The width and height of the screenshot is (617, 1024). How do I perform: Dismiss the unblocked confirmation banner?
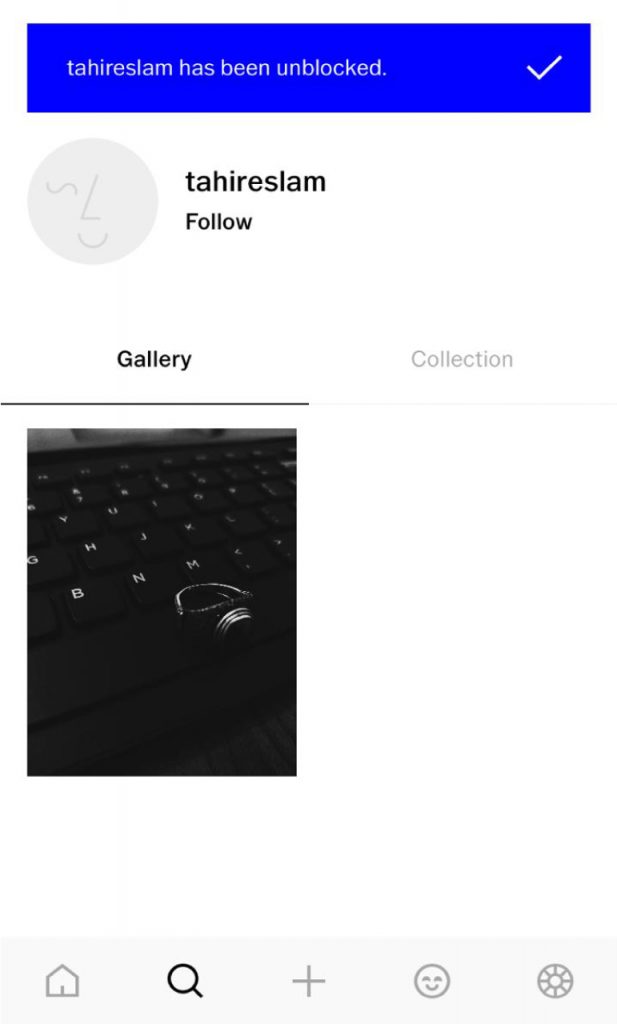click(x=543, y=68)
